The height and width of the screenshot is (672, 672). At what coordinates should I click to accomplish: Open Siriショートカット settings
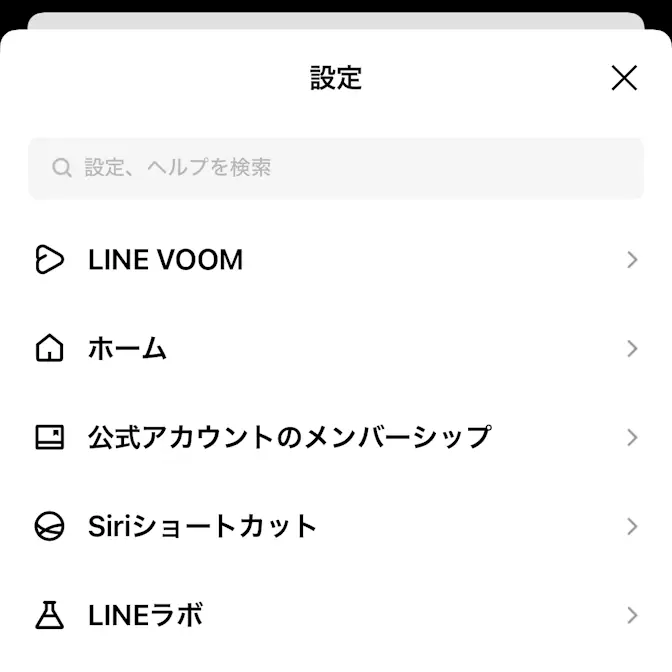(336, 526)
